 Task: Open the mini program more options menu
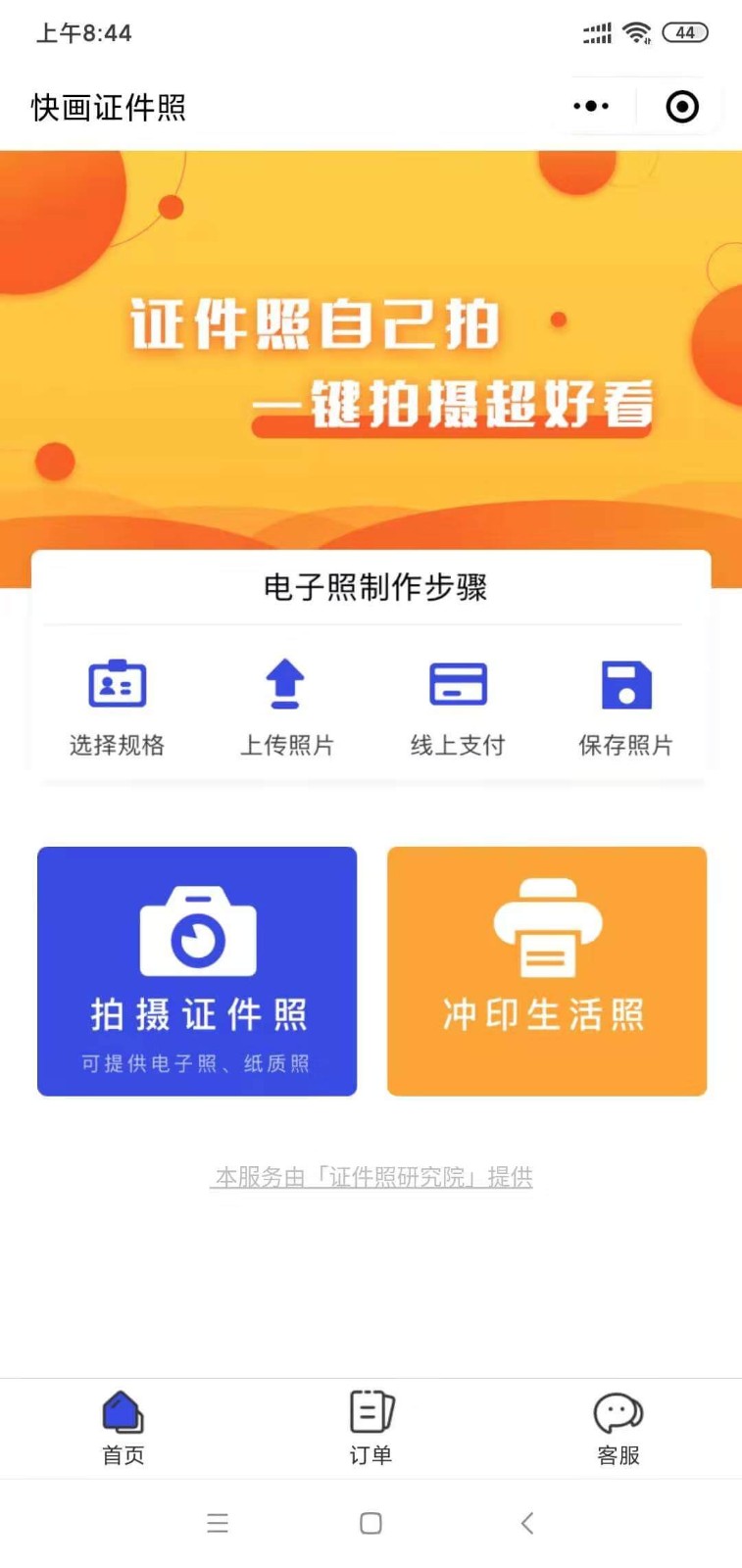coord(591,106)
